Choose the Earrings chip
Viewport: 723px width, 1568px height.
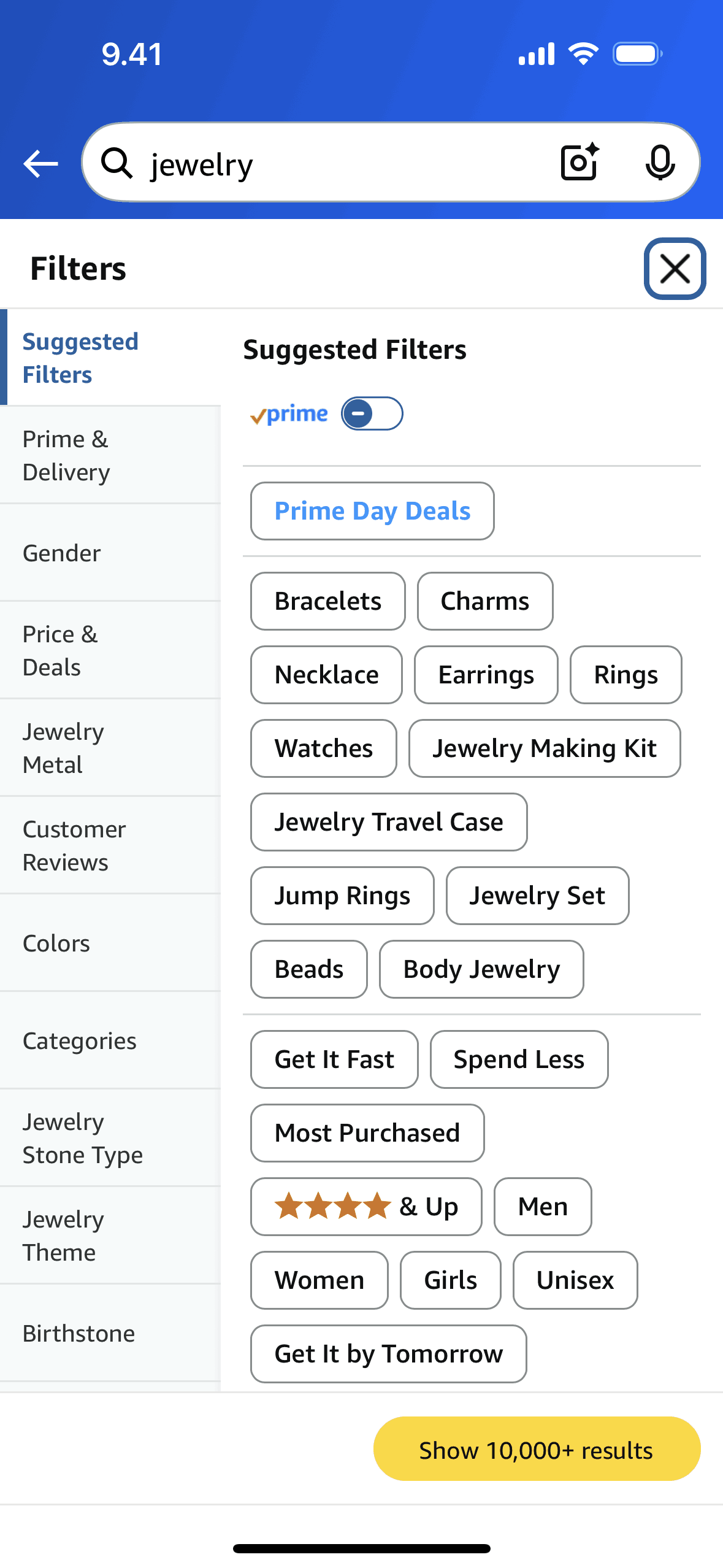[x=486, y=675]
